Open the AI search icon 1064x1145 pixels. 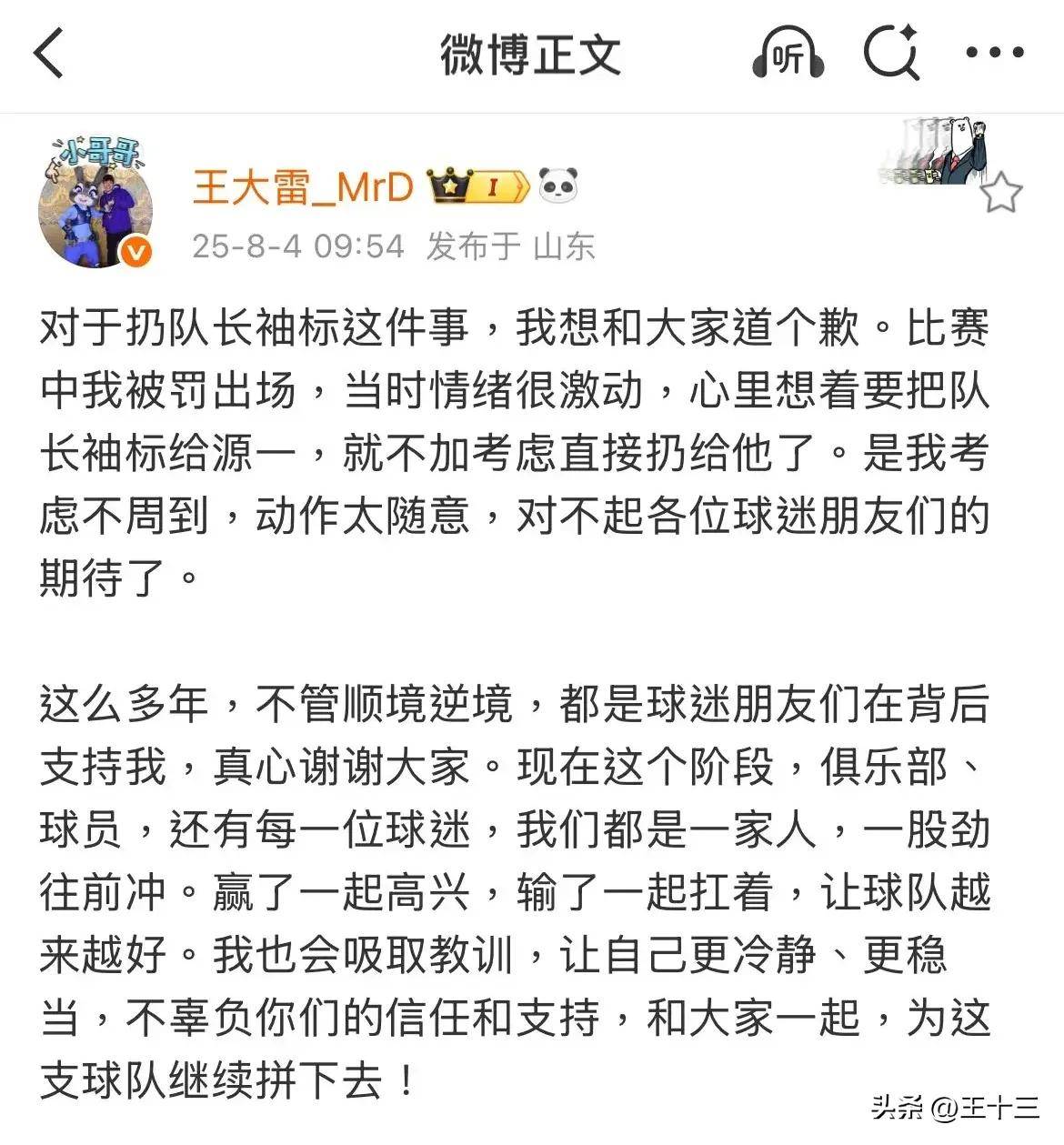891,53
